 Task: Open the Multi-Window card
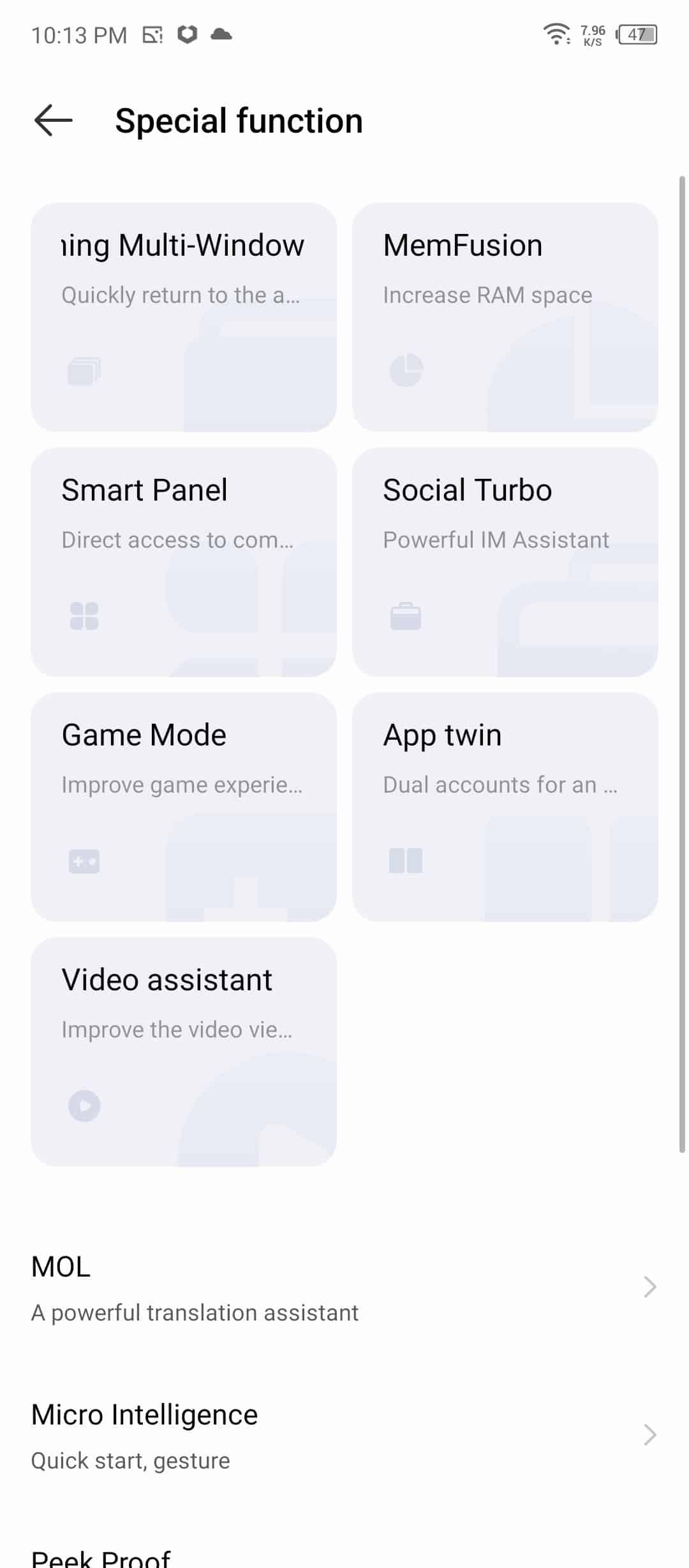(x=184, y=317)
